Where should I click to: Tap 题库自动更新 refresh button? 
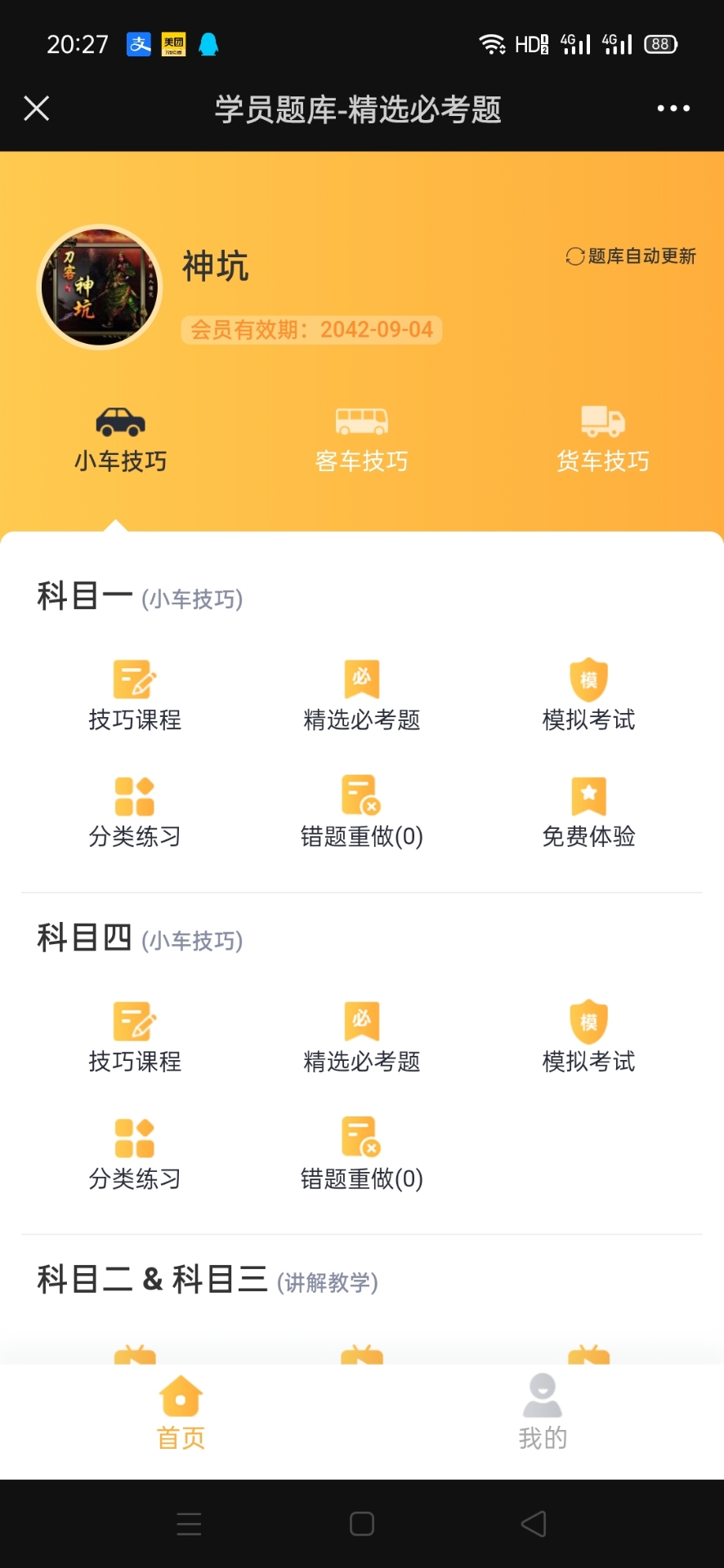(x=630, y=256)
